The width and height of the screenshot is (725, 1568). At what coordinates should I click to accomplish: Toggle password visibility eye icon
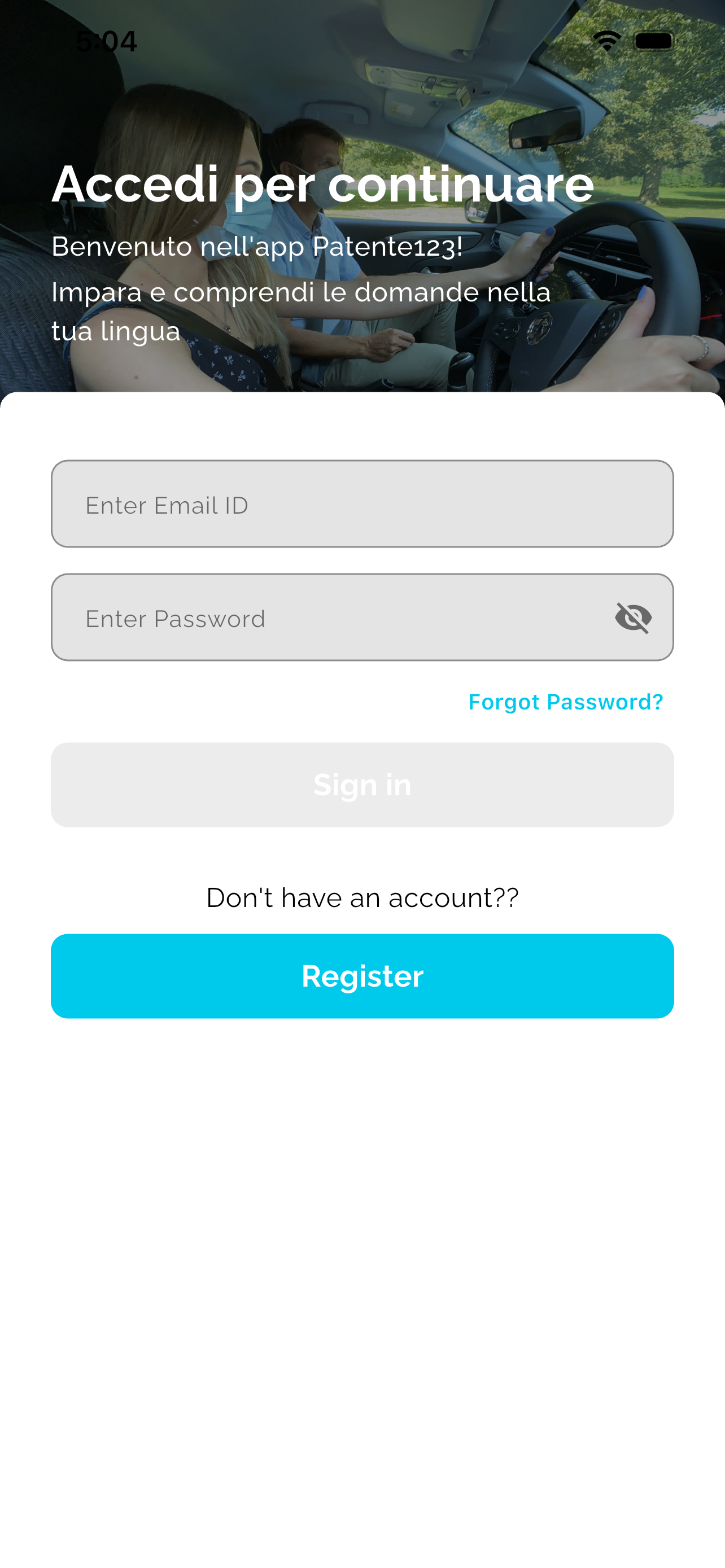pyautogui.click(x=633, y=617)
